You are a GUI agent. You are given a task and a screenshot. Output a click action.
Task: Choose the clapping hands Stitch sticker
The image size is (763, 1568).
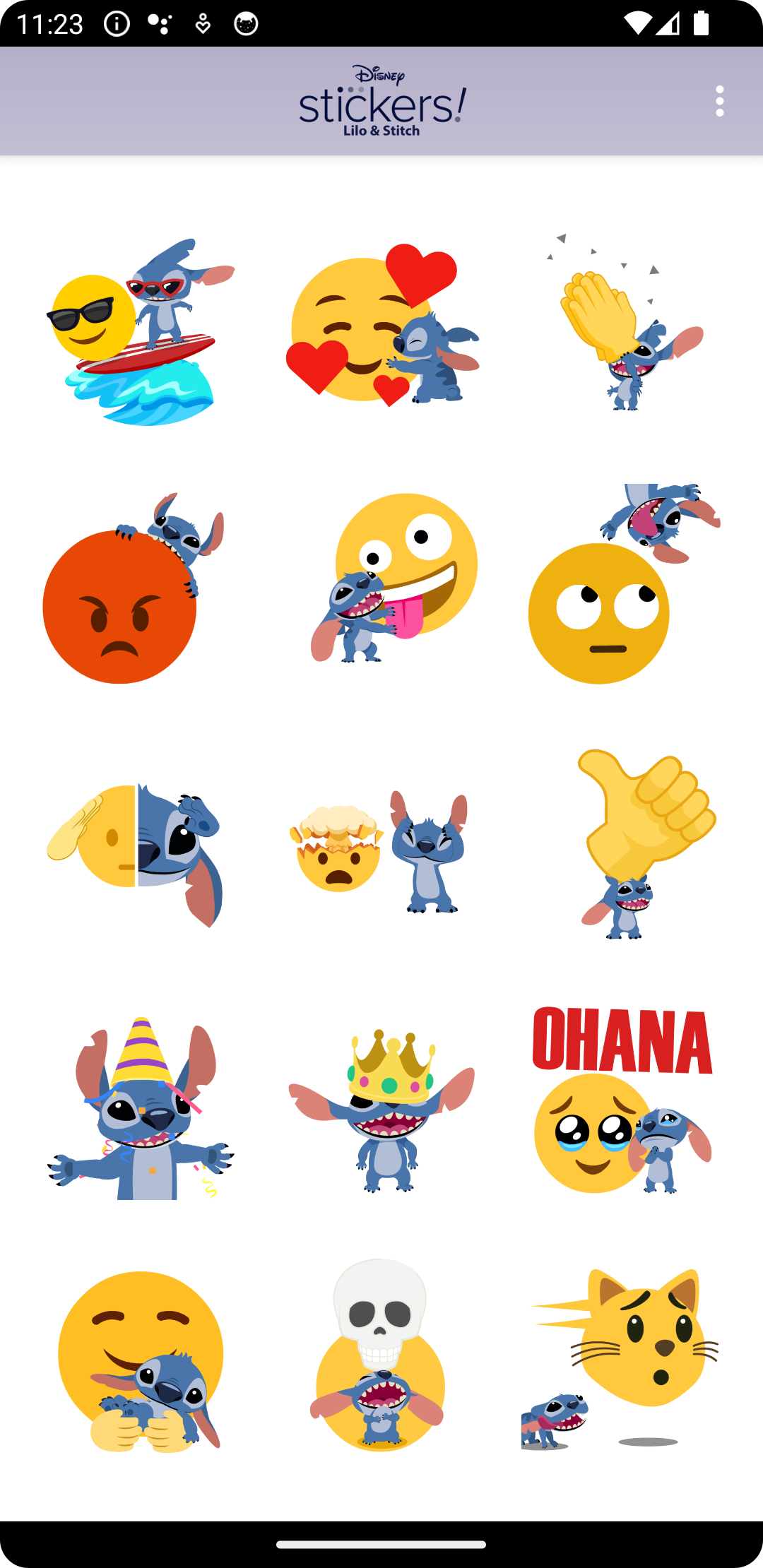(625, 322)
